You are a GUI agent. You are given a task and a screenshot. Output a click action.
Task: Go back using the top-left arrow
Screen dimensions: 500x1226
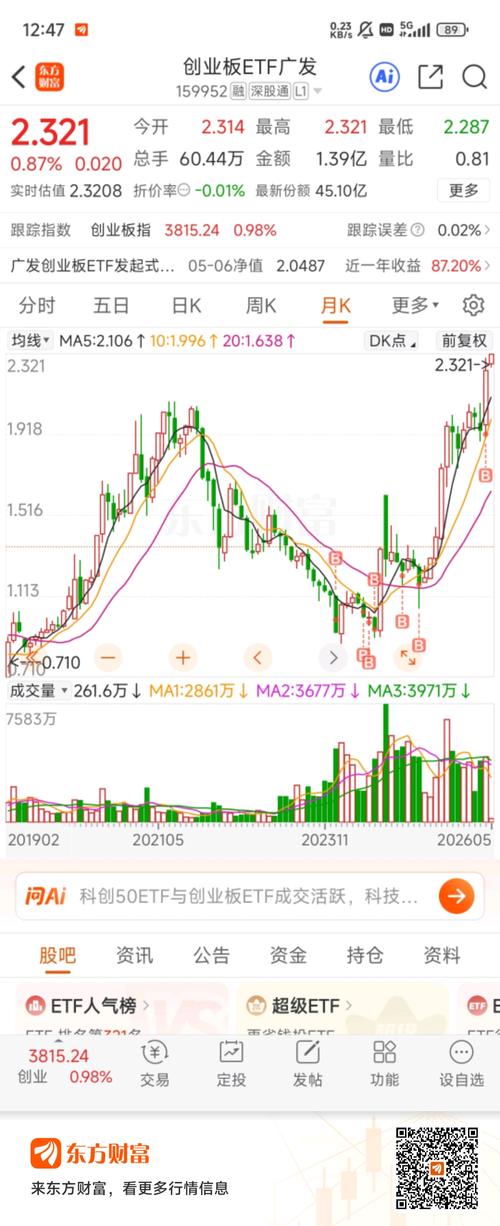(18, 77)
